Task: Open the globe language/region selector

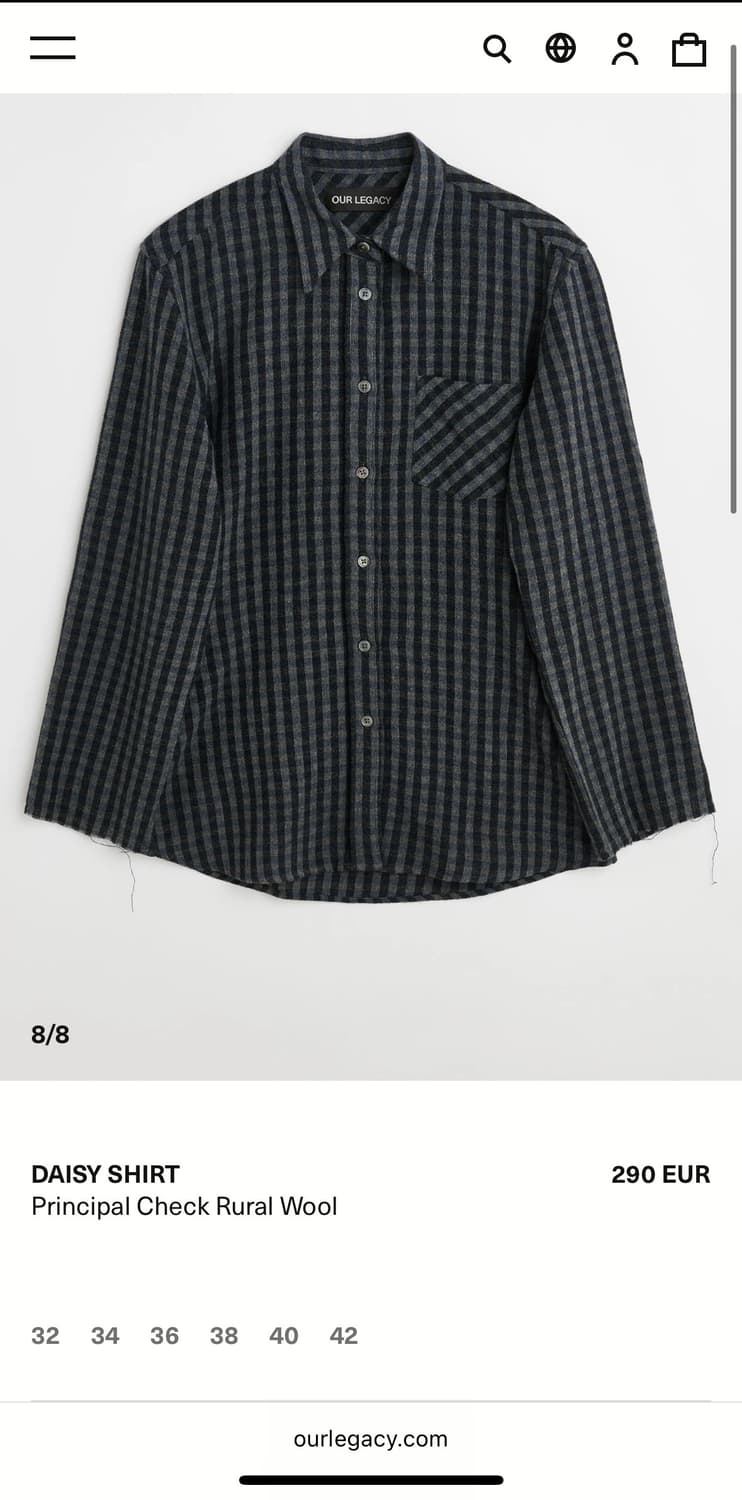Action: pyautogui.click(x=562, y=48)
